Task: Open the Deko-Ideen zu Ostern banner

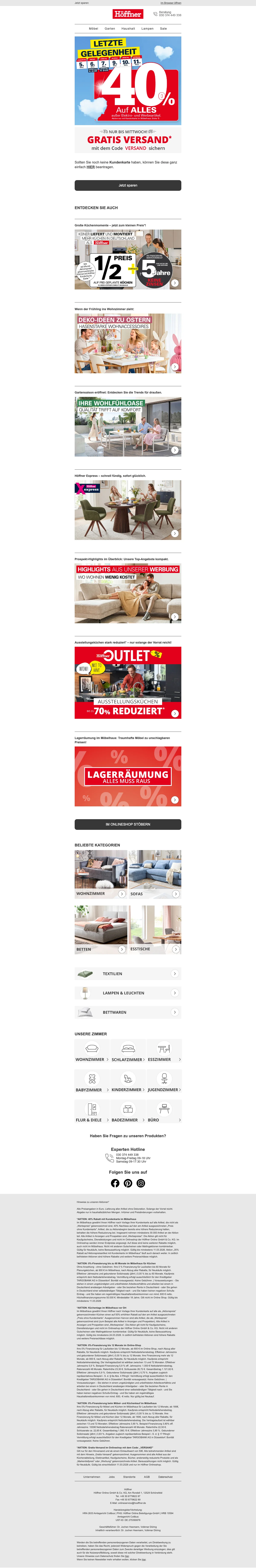Action: coord(128,343)
